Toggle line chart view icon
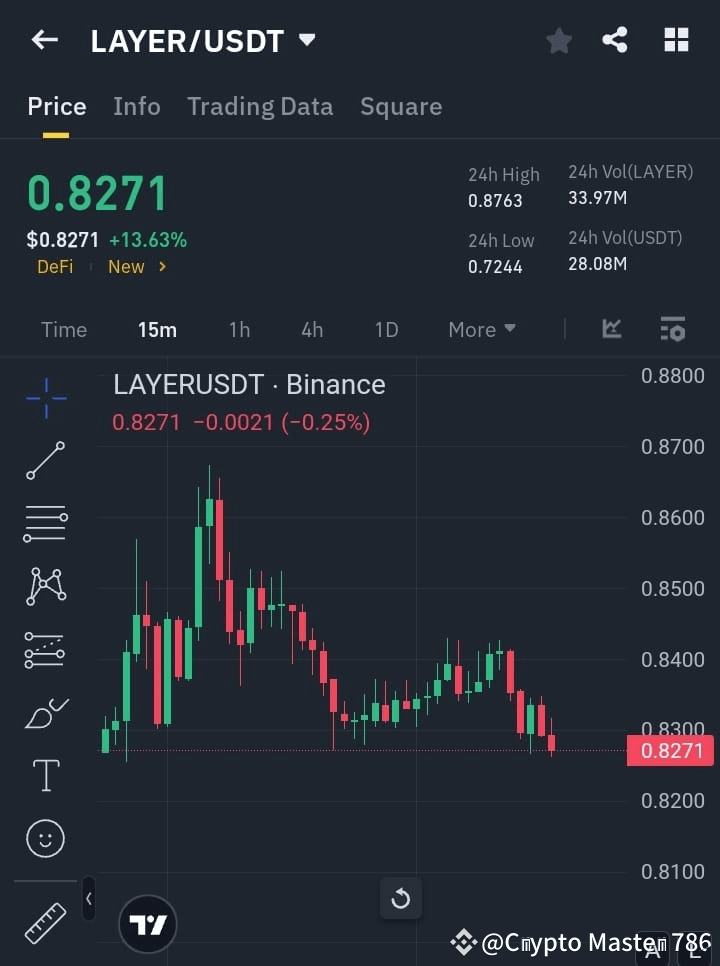 click(x=610, y=329)
